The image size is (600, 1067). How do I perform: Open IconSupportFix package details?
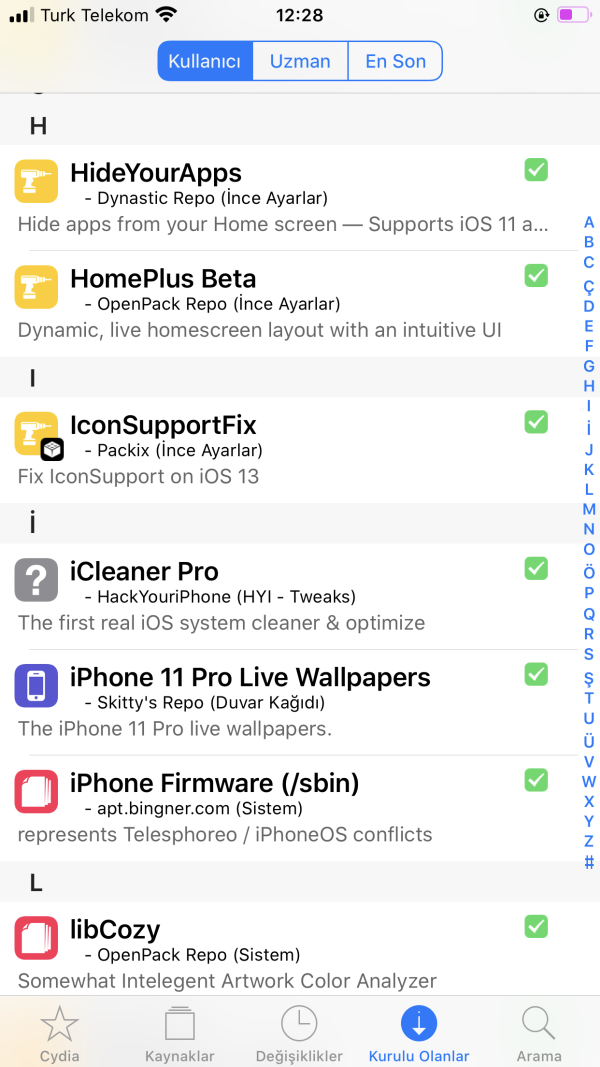(x=280, y=450)
